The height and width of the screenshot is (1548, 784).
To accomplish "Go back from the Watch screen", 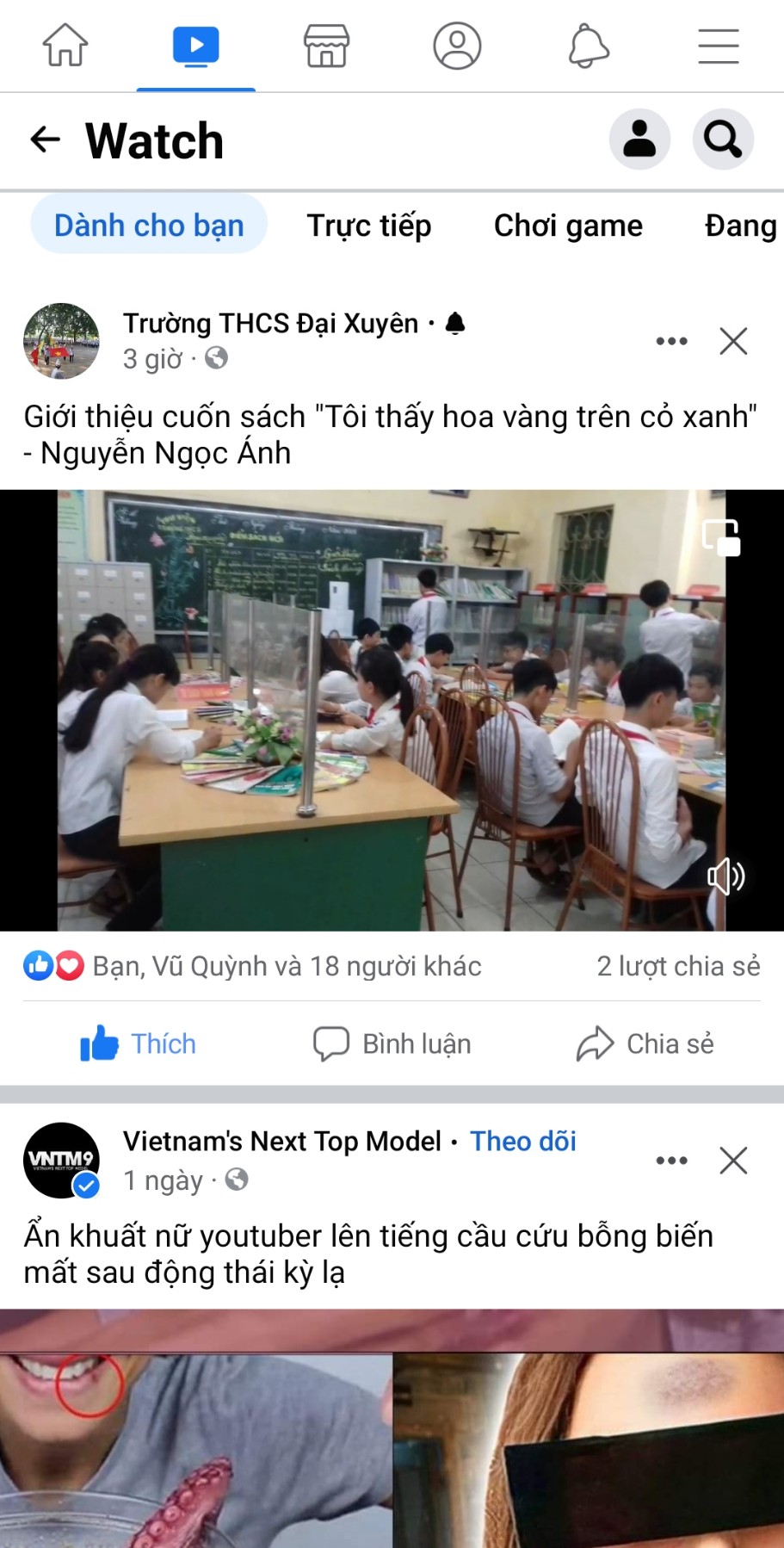I will (45, 139).
